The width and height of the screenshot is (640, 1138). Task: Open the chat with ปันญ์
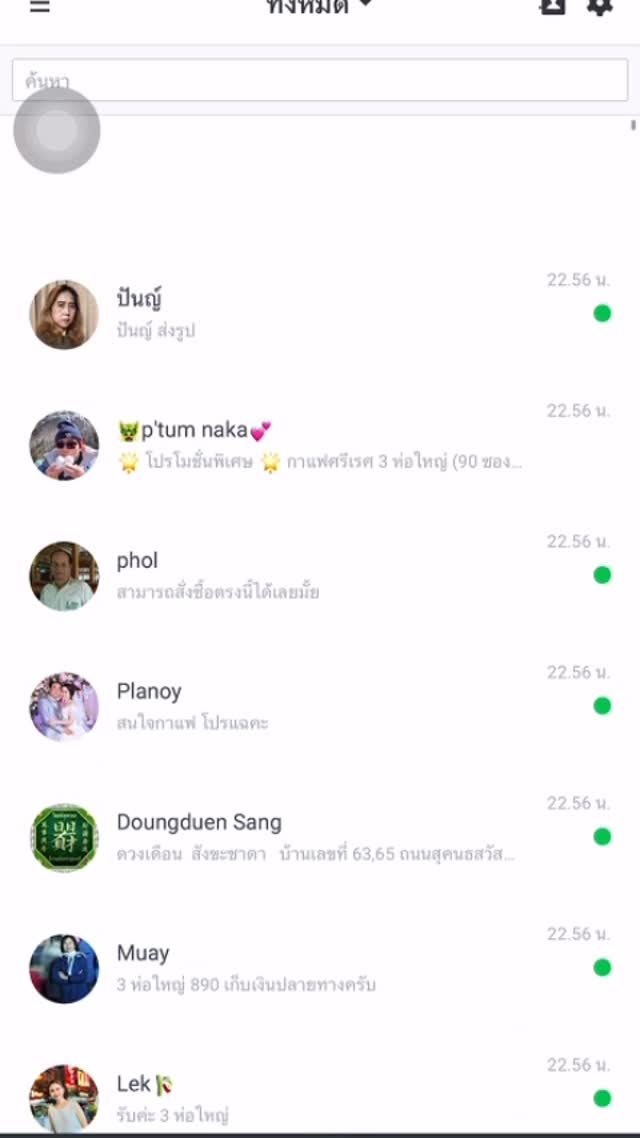pyautogui.click(x=320, y=314)
